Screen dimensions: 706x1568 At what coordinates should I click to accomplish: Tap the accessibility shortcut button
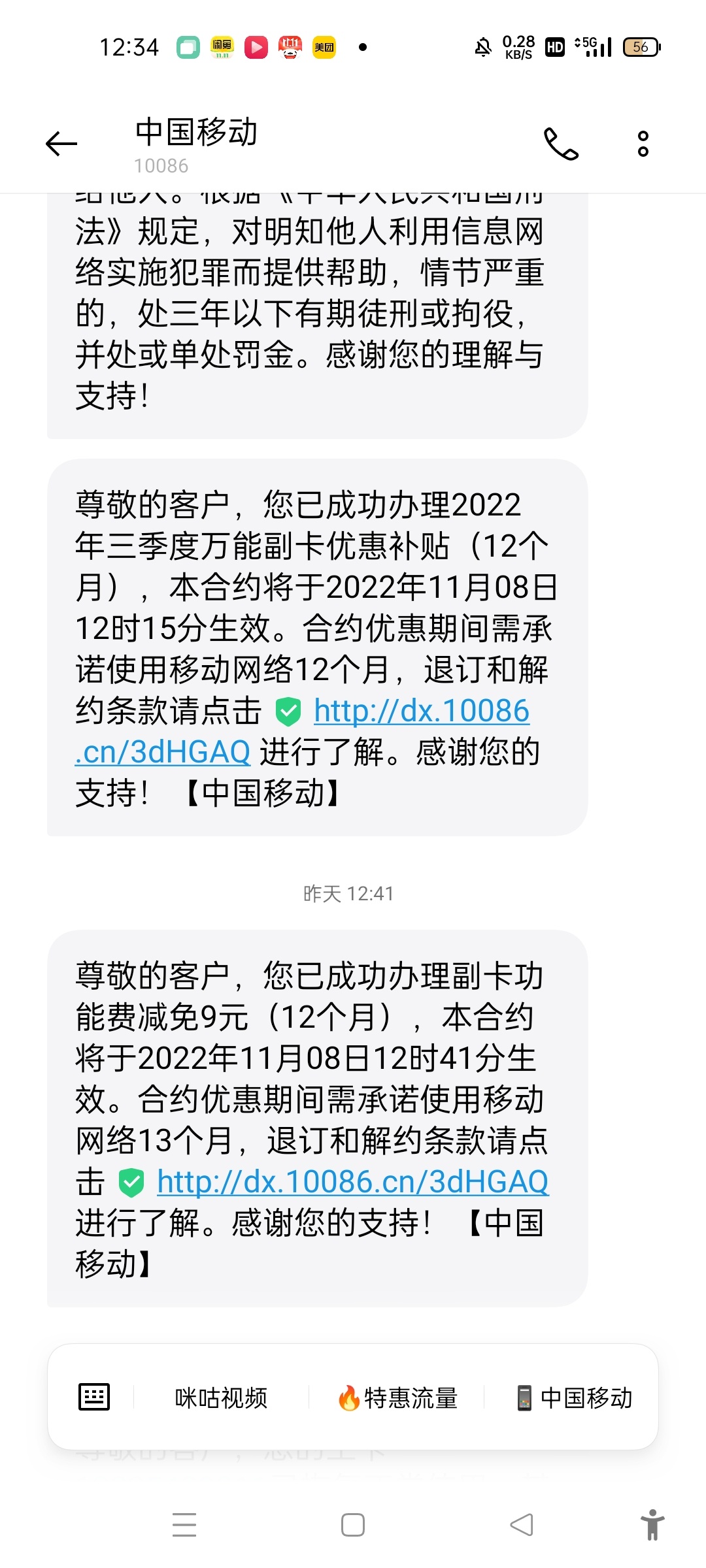click(652, 1525)
